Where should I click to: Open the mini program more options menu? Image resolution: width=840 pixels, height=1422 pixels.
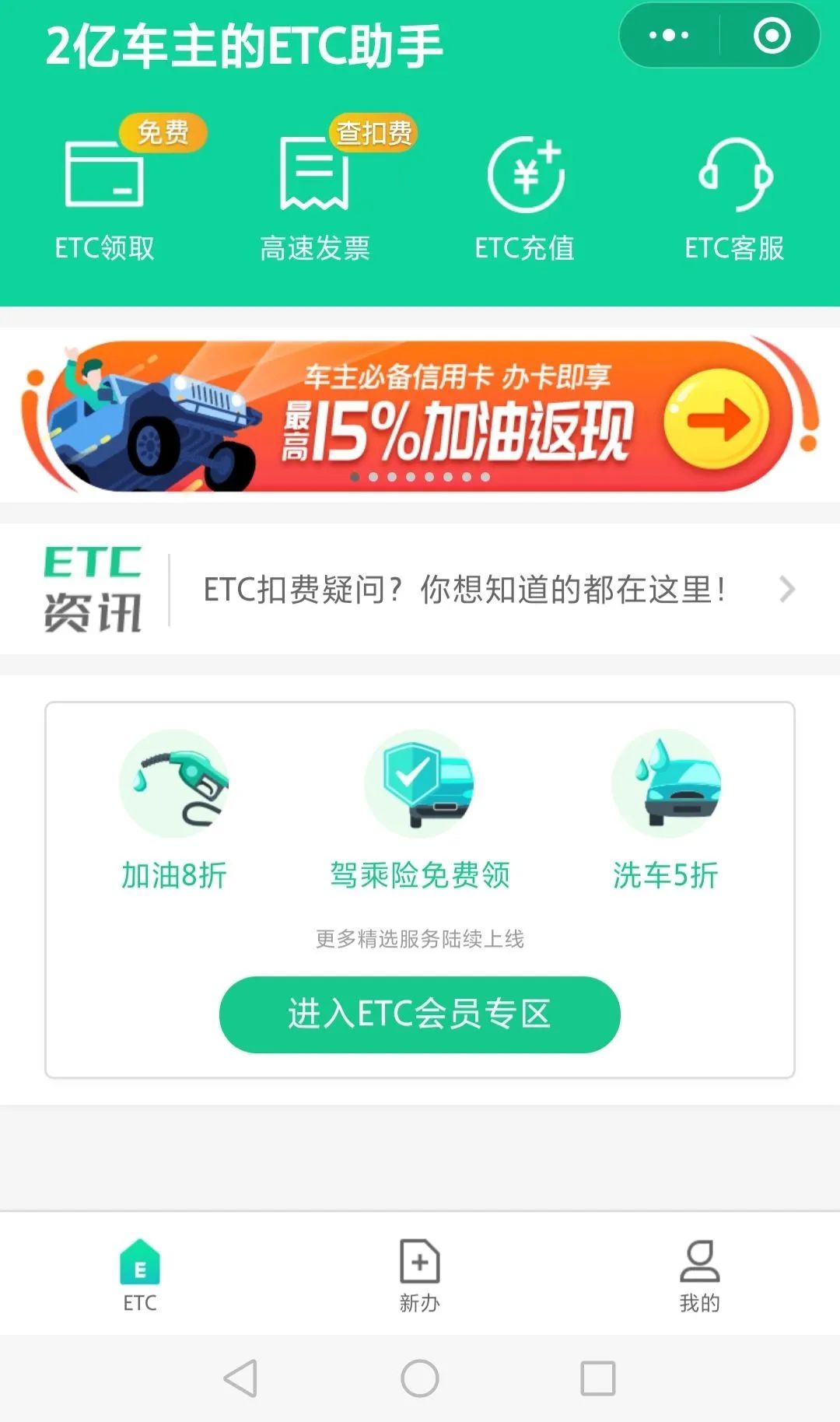tap(669, 36)
